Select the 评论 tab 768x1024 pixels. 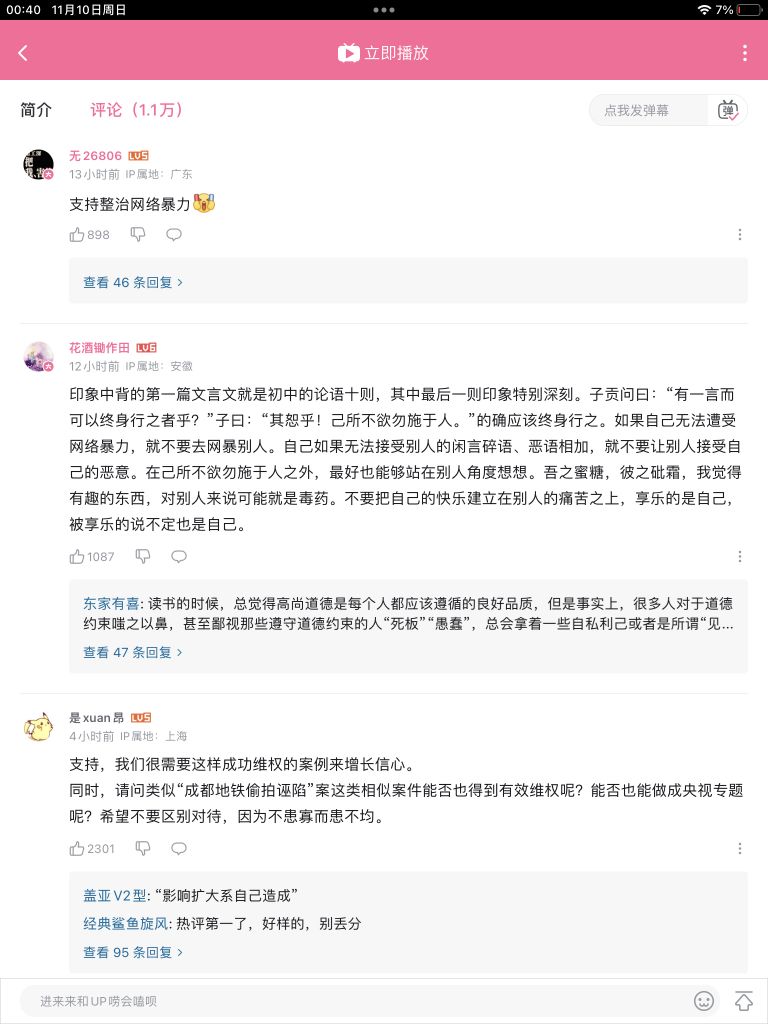click(x=136, y=110)
